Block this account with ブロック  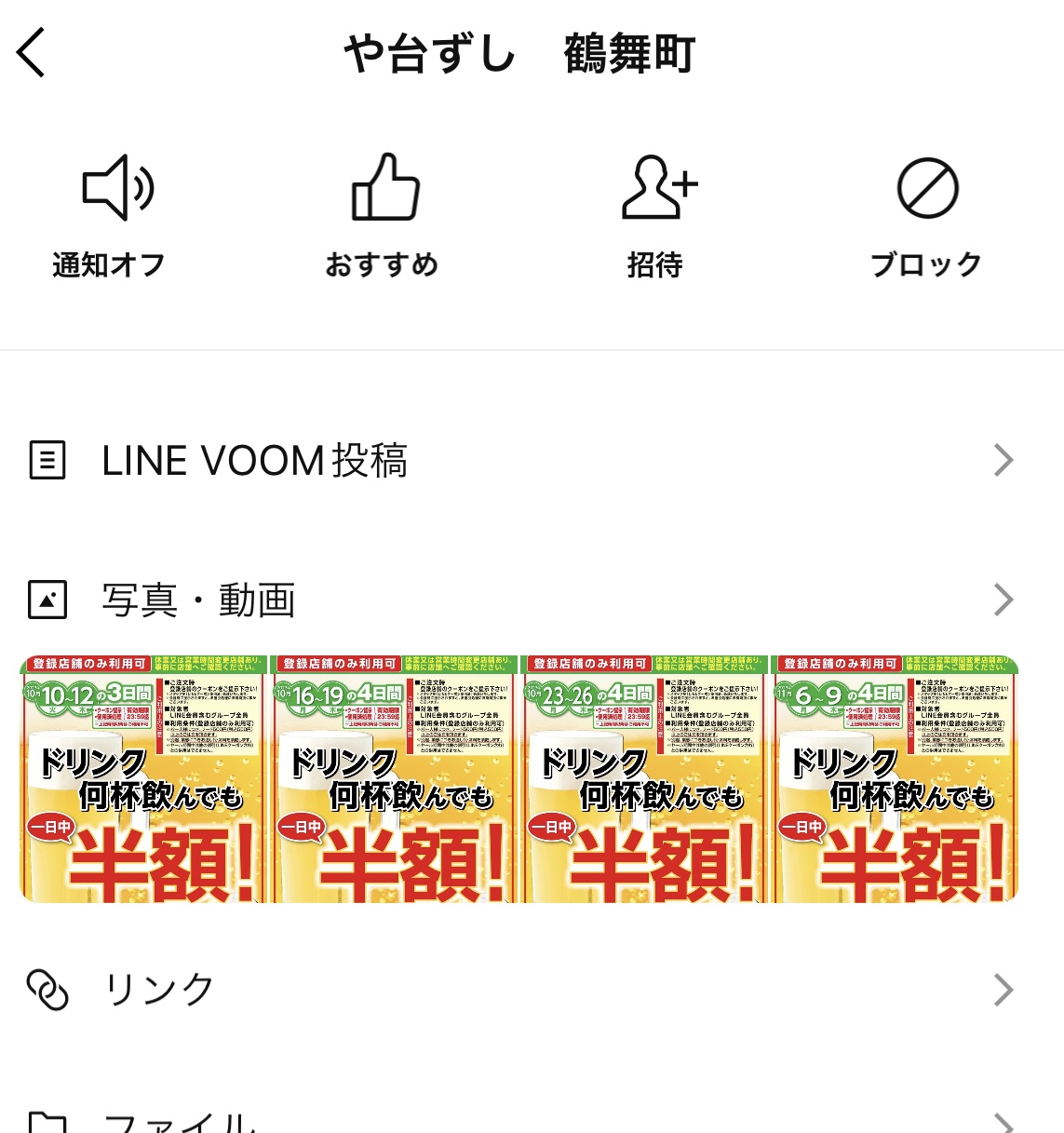point(926,214)
